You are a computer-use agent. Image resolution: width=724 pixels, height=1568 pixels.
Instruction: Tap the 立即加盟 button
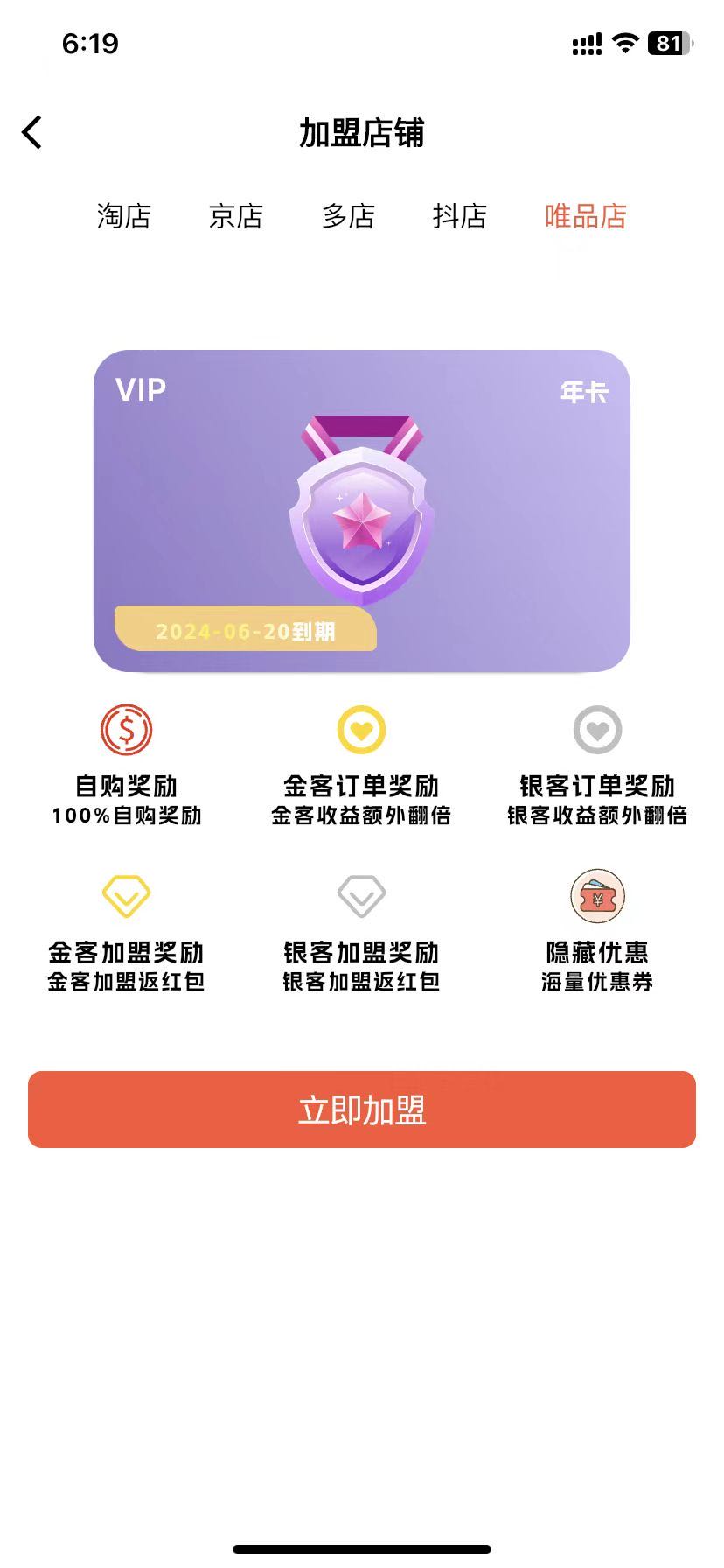pos(362,1109)
